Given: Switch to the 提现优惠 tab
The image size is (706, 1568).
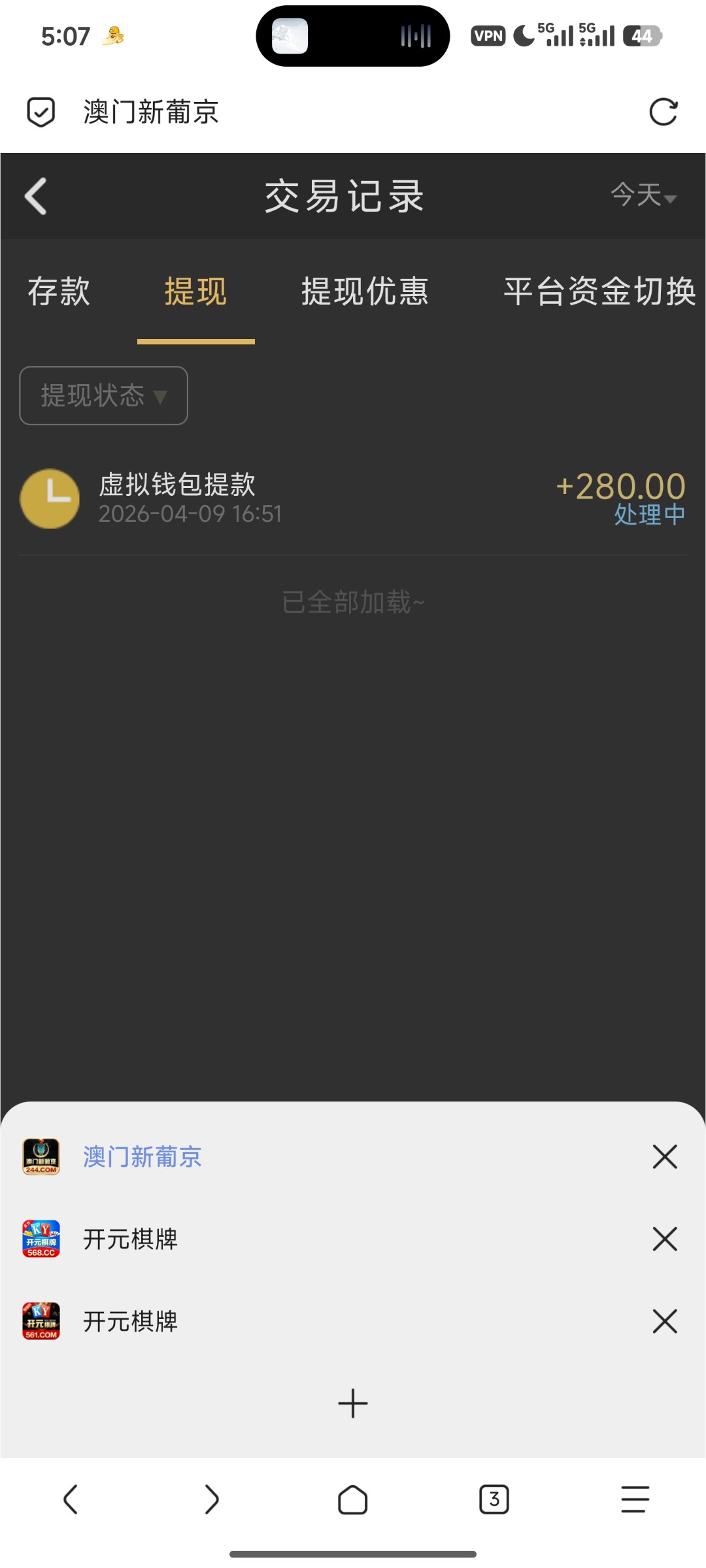Looking at the screenshot, I should tap(365, 293).
